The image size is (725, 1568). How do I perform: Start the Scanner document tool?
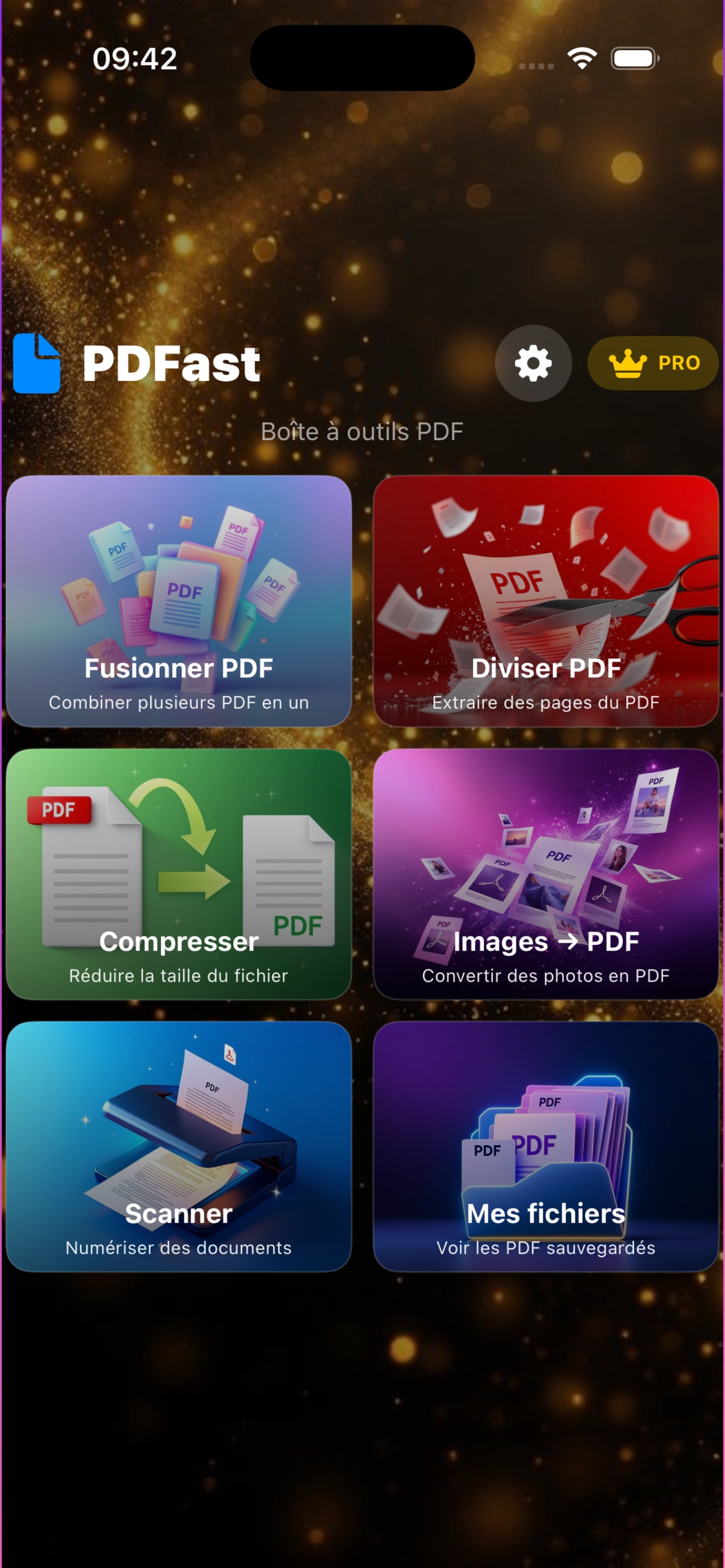coord(180,1150)
